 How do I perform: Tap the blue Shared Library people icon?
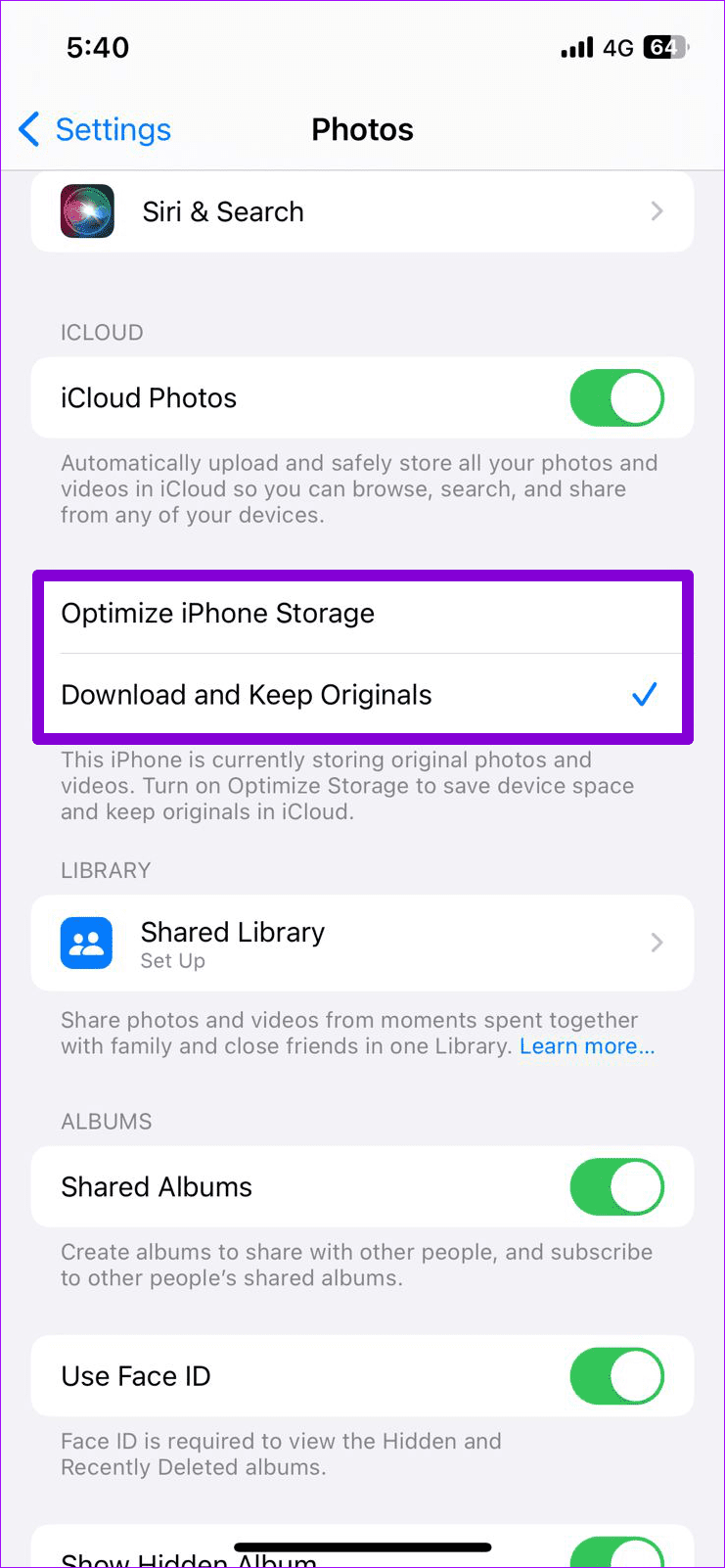pyautogui.click(x=86, y=943)
